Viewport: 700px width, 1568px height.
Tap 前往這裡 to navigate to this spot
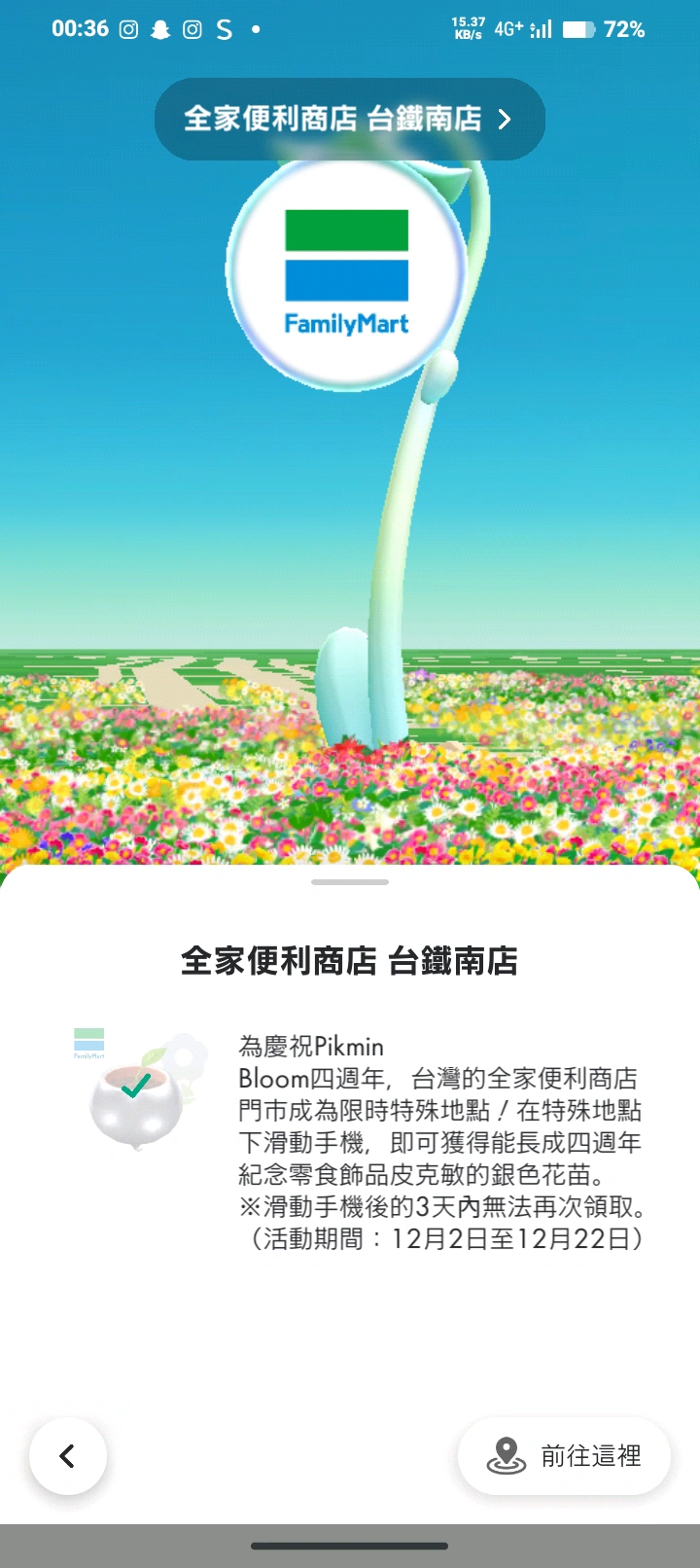(564, 1455)
